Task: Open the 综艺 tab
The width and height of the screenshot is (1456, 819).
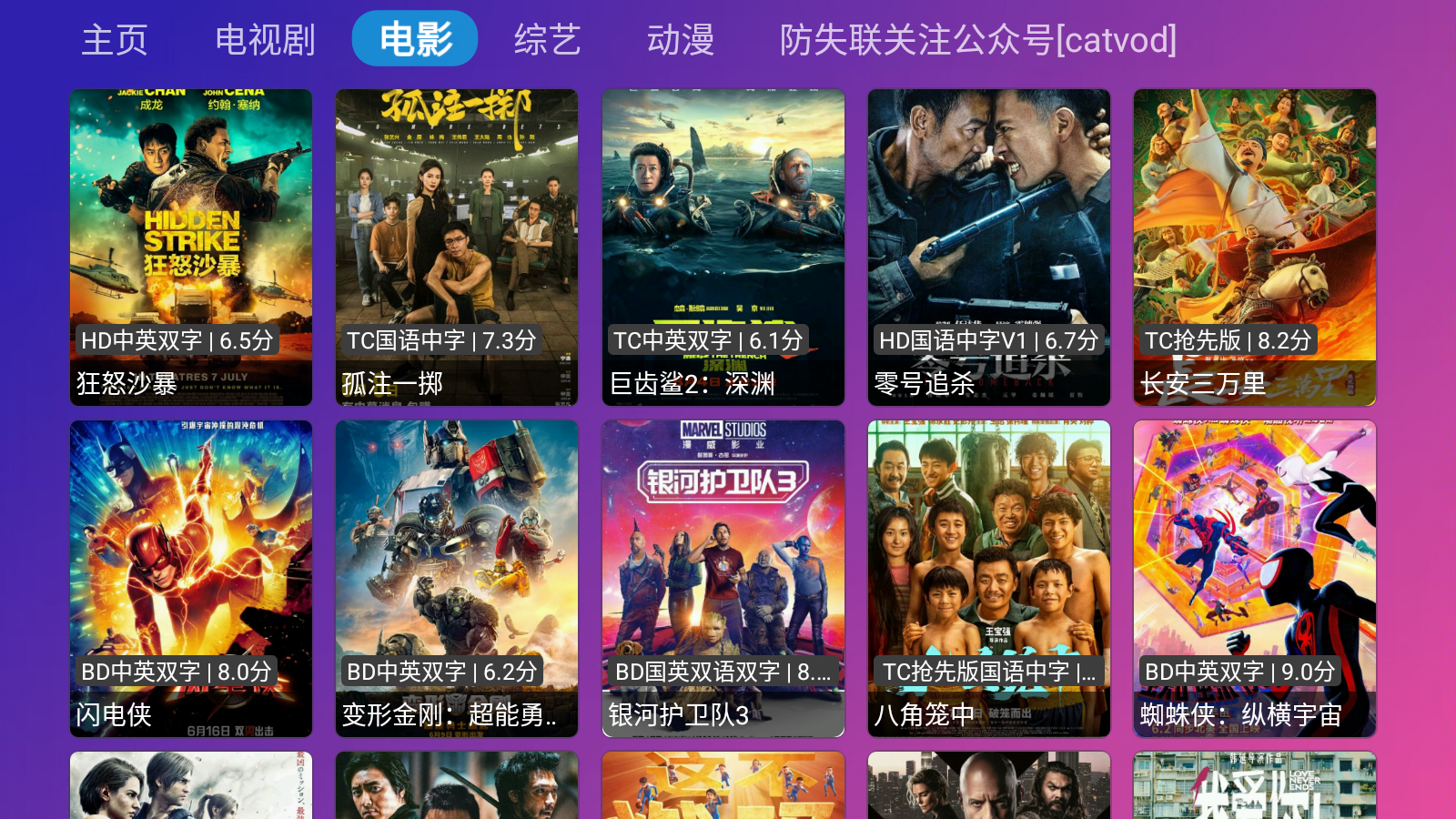Action: pos(547,40)
